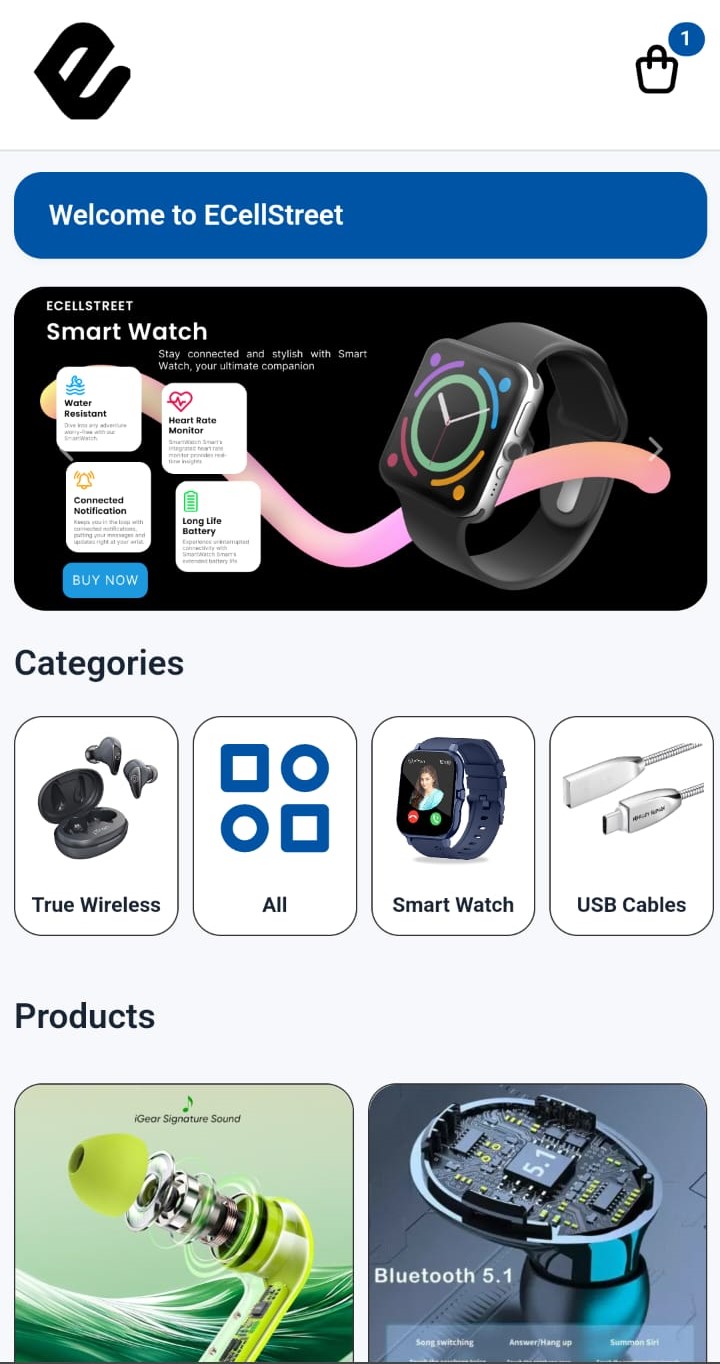The width and height of the screenshot is (720, 1364).
Task: Open the iGear Signature Sound product
Action: pos(184,1223)
